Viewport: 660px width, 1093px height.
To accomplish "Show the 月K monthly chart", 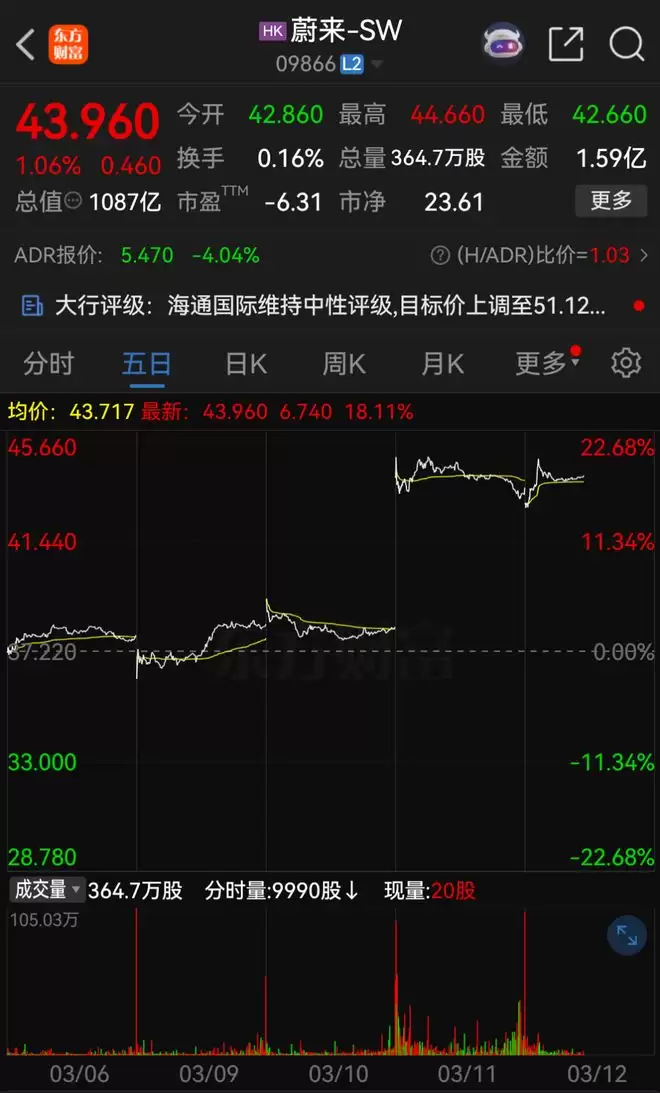I will pos(442,363).
